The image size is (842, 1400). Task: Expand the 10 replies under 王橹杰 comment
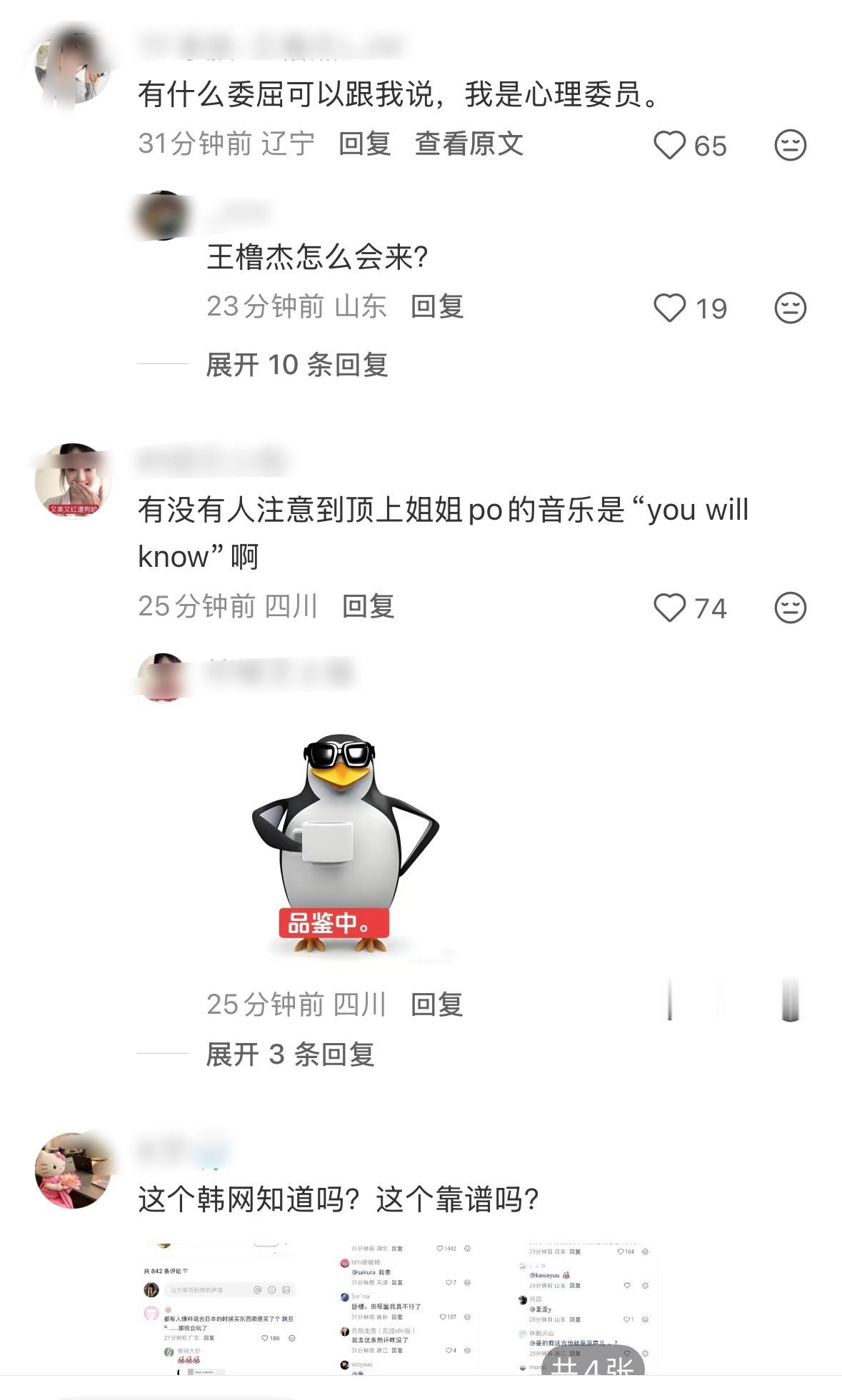coord(296,364)
